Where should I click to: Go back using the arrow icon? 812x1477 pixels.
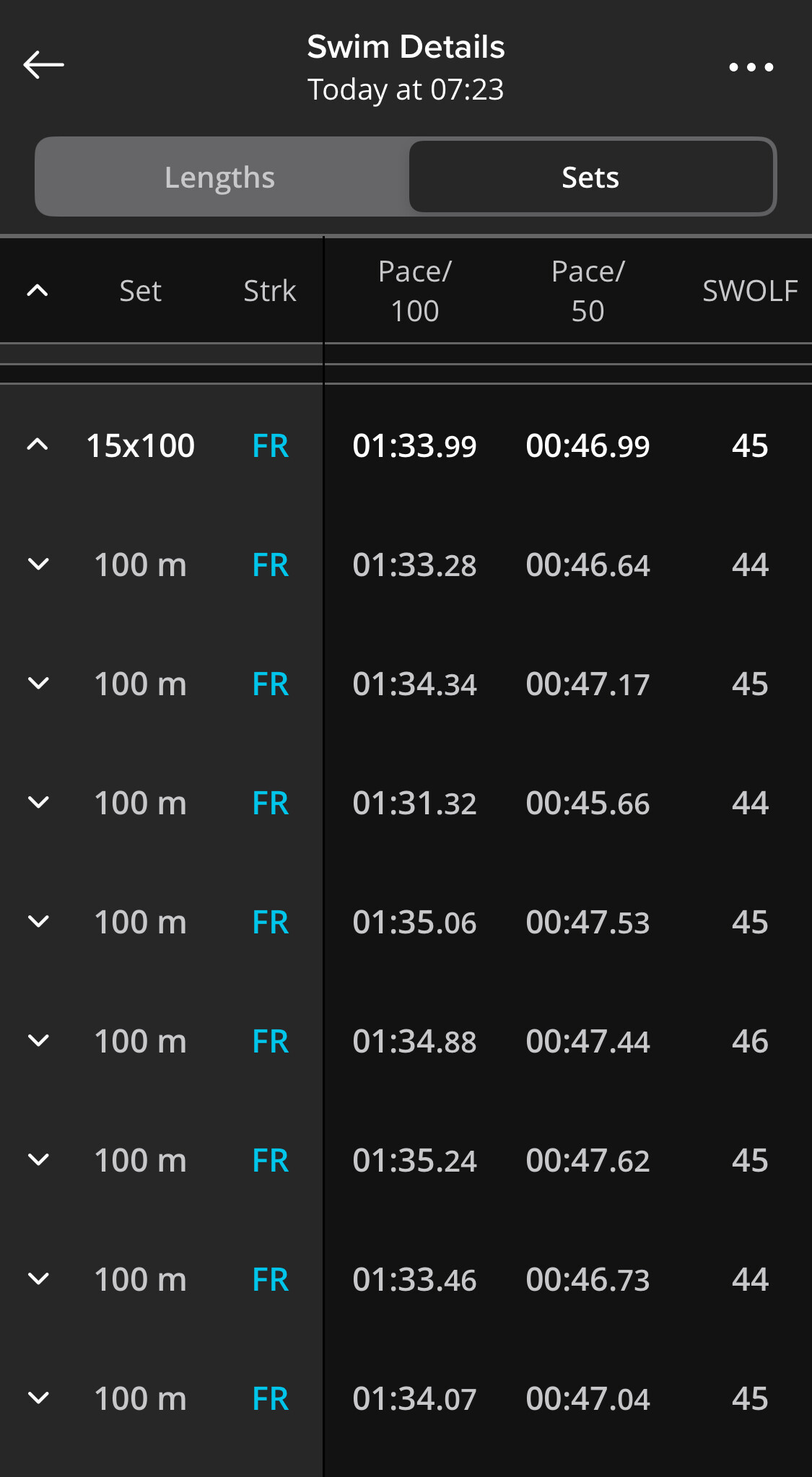(43, 65)
